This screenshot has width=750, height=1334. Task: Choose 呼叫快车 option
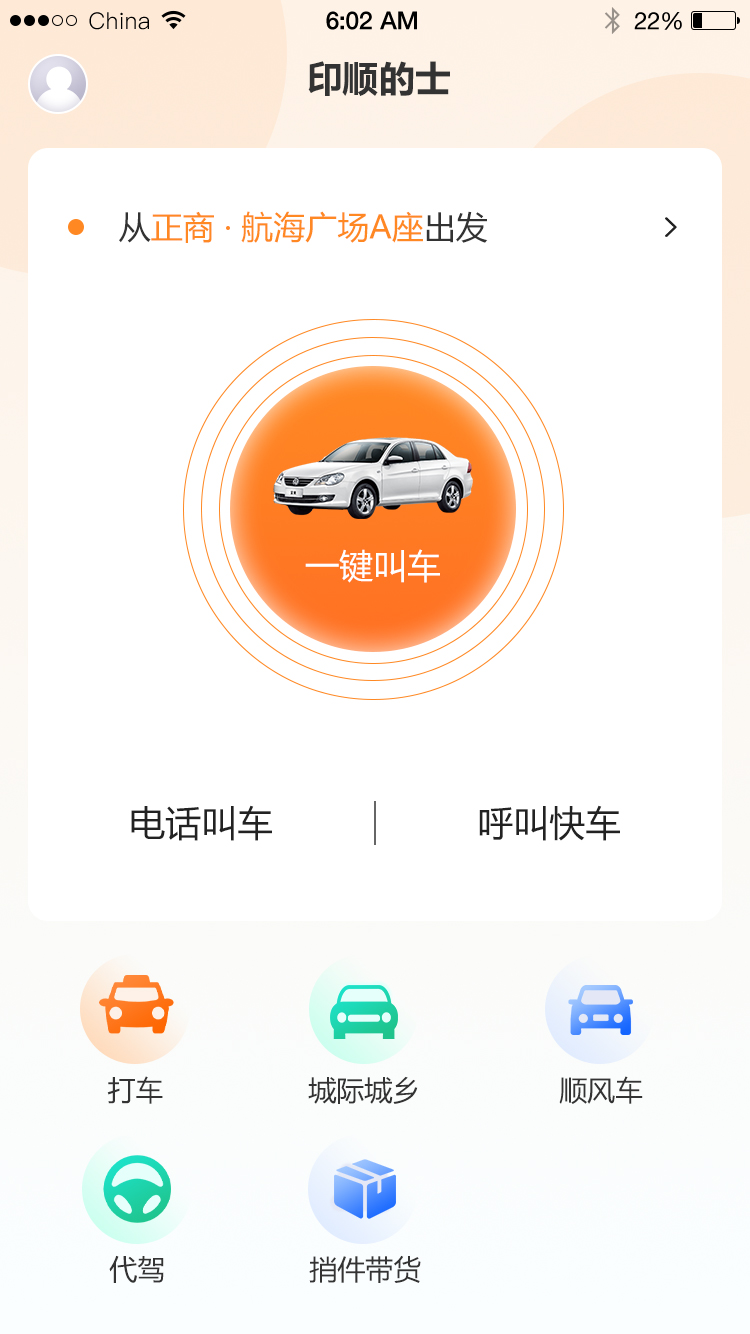point(549,823)
